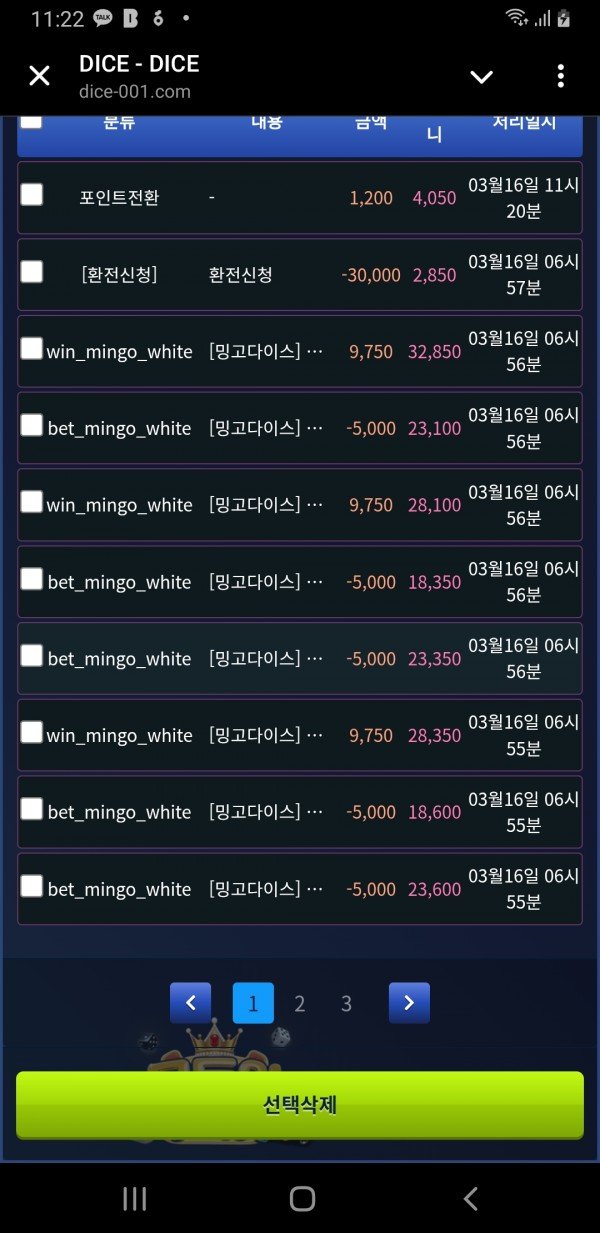Go back using the system navigation bar
Screen dimensions: 600x1233
pos(470,1199)
